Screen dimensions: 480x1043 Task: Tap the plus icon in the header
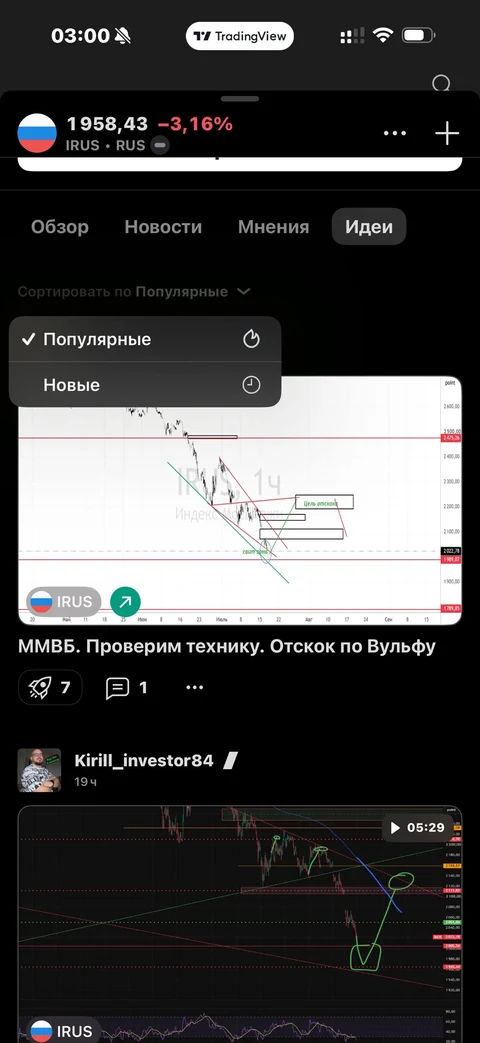click(x=447, y=134)
